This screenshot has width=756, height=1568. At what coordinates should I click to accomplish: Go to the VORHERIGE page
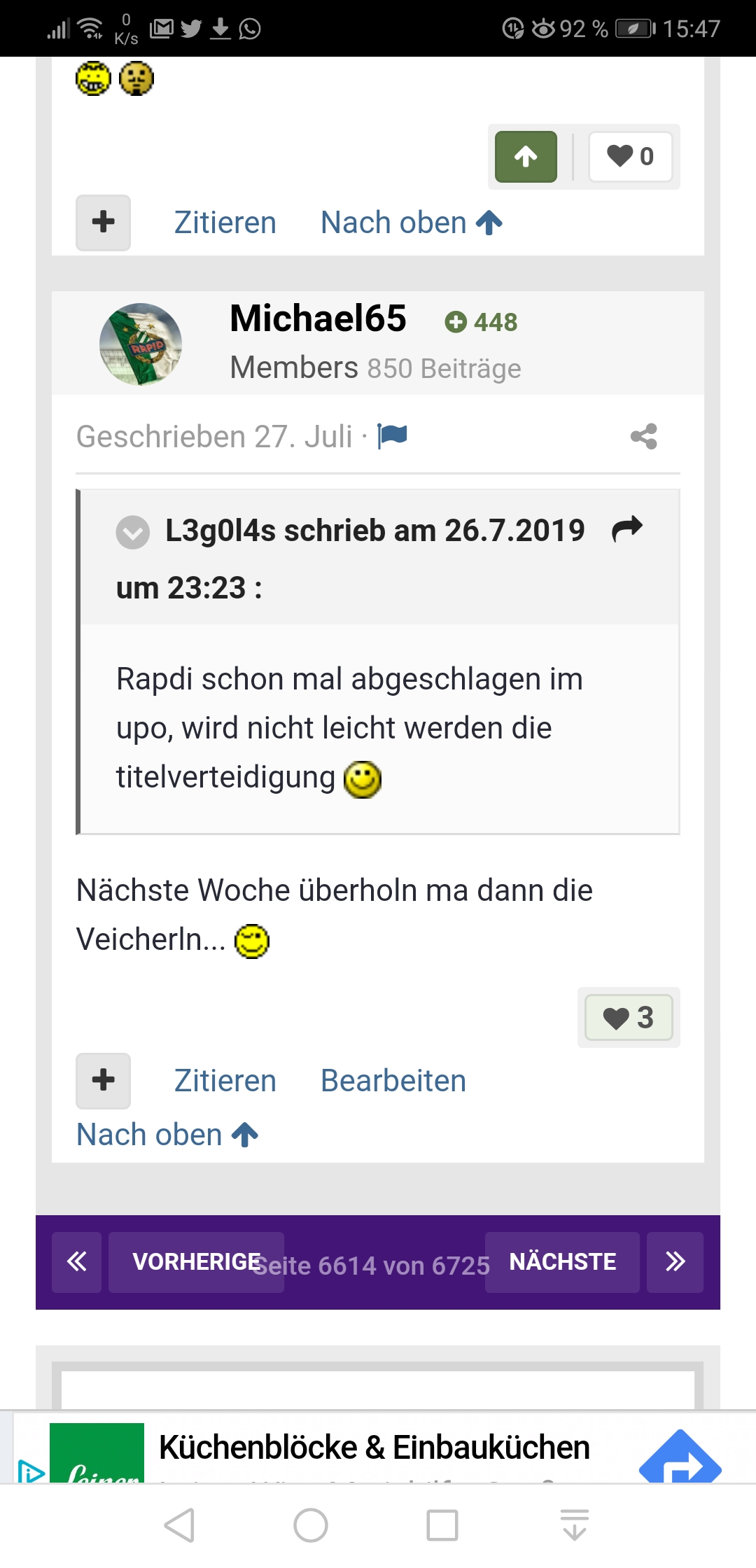tap(196, 1261)
